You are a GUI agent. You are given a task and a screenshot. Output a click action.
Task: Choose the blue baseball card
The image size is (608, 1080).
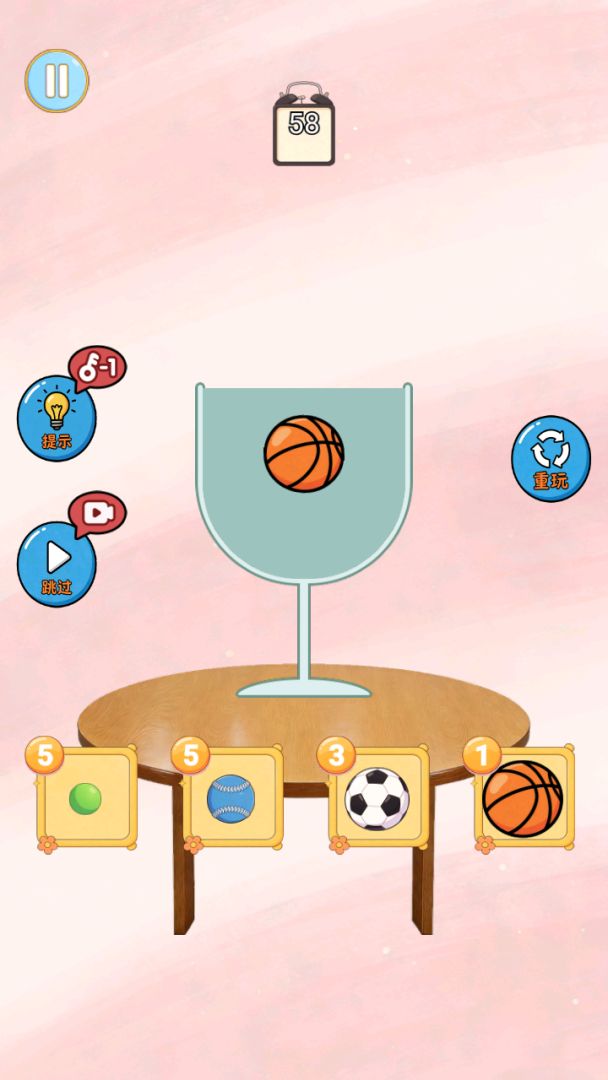click(233, 798)
